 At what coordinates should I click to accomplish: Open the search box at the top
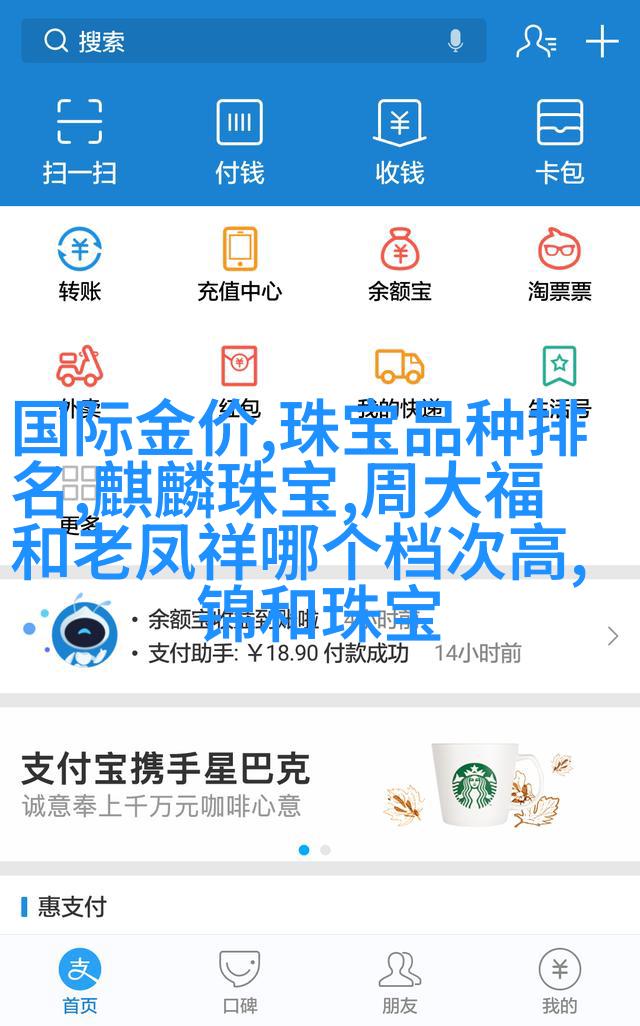coord(240,41)
